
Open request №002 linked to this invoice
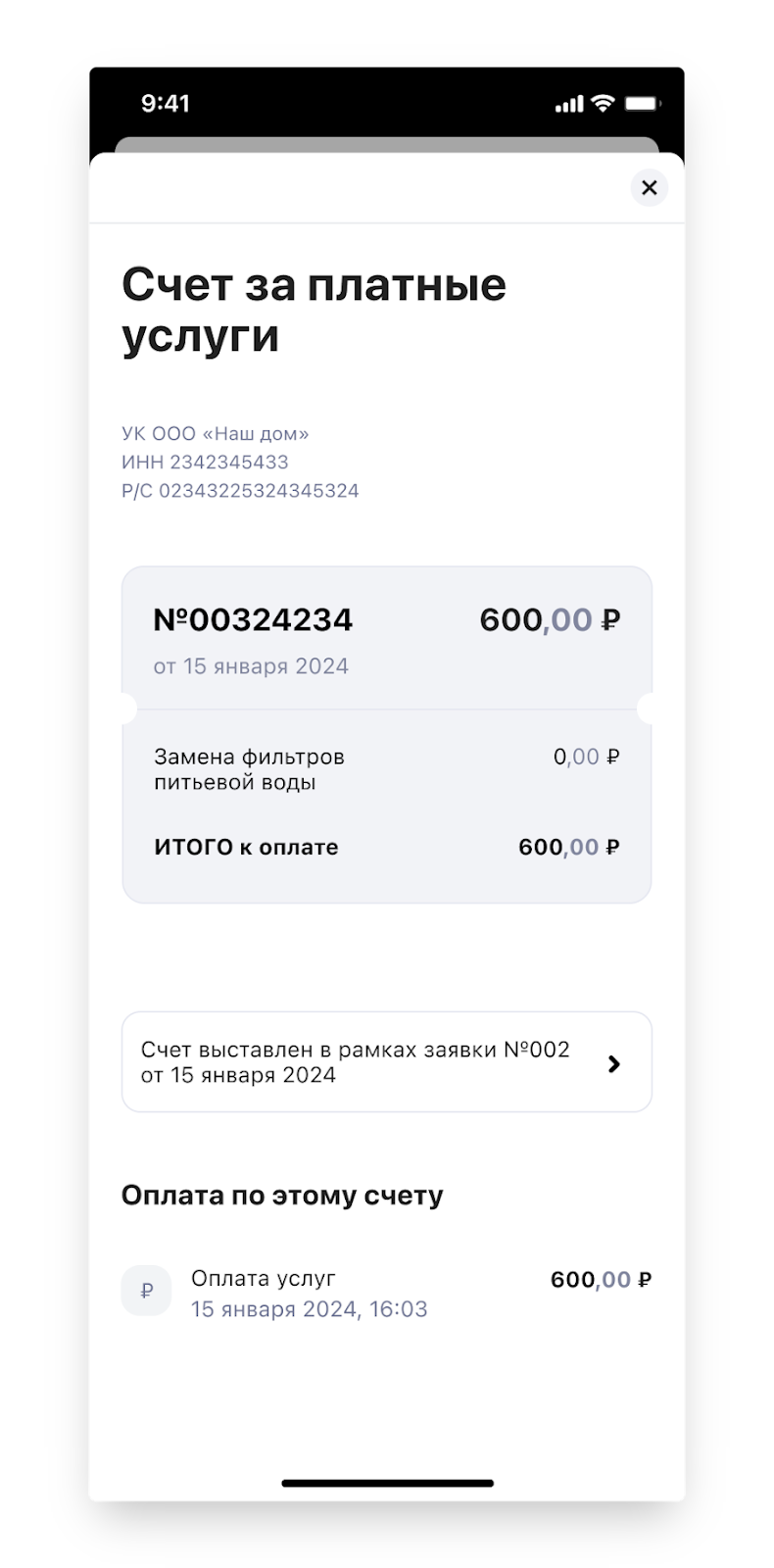(386, 1062)
